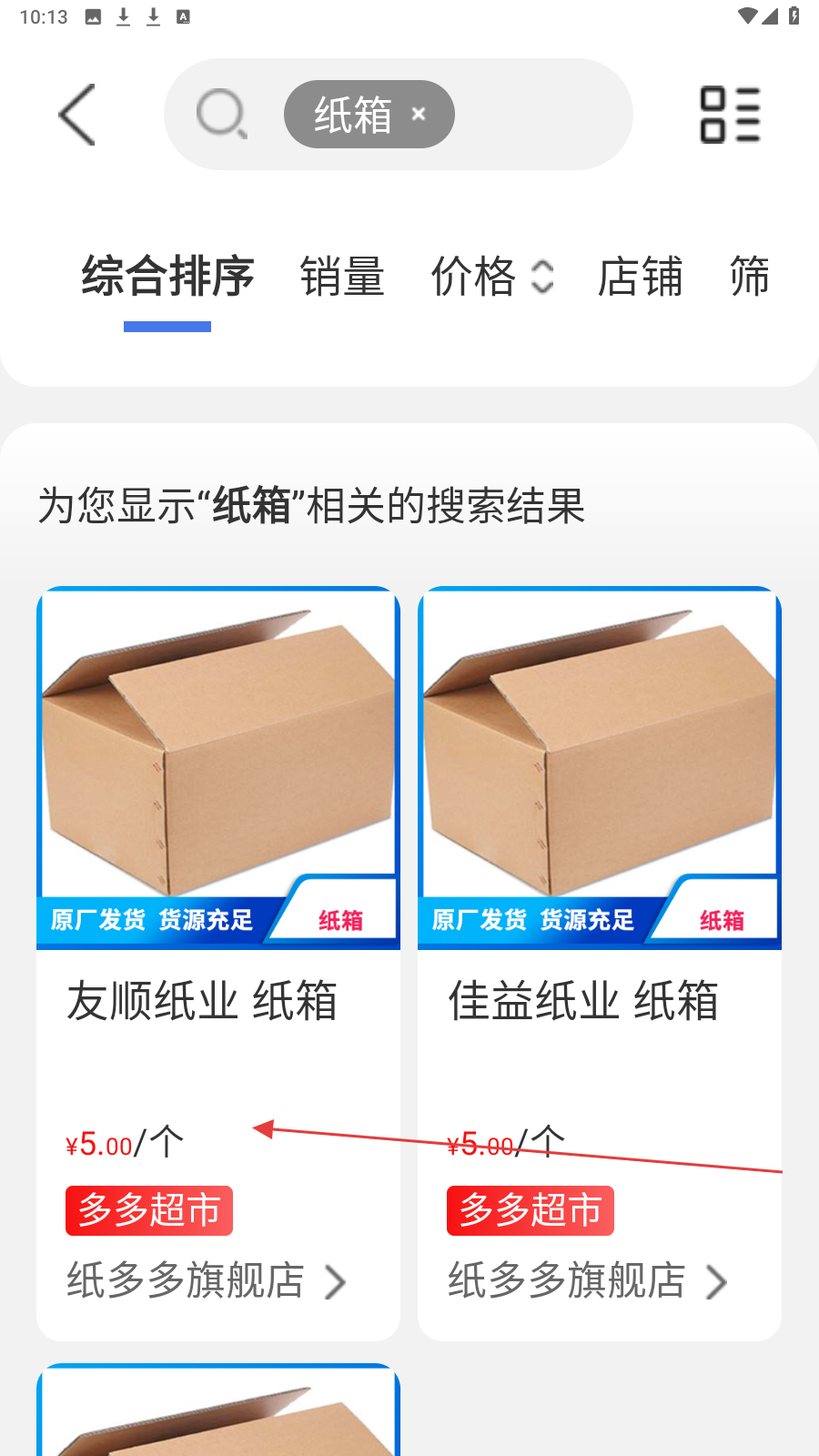Visit 纸多多旗舰店 under the 佳益纸业 product
This screenshot has width=819, height=1456.
coord(587,1281)
